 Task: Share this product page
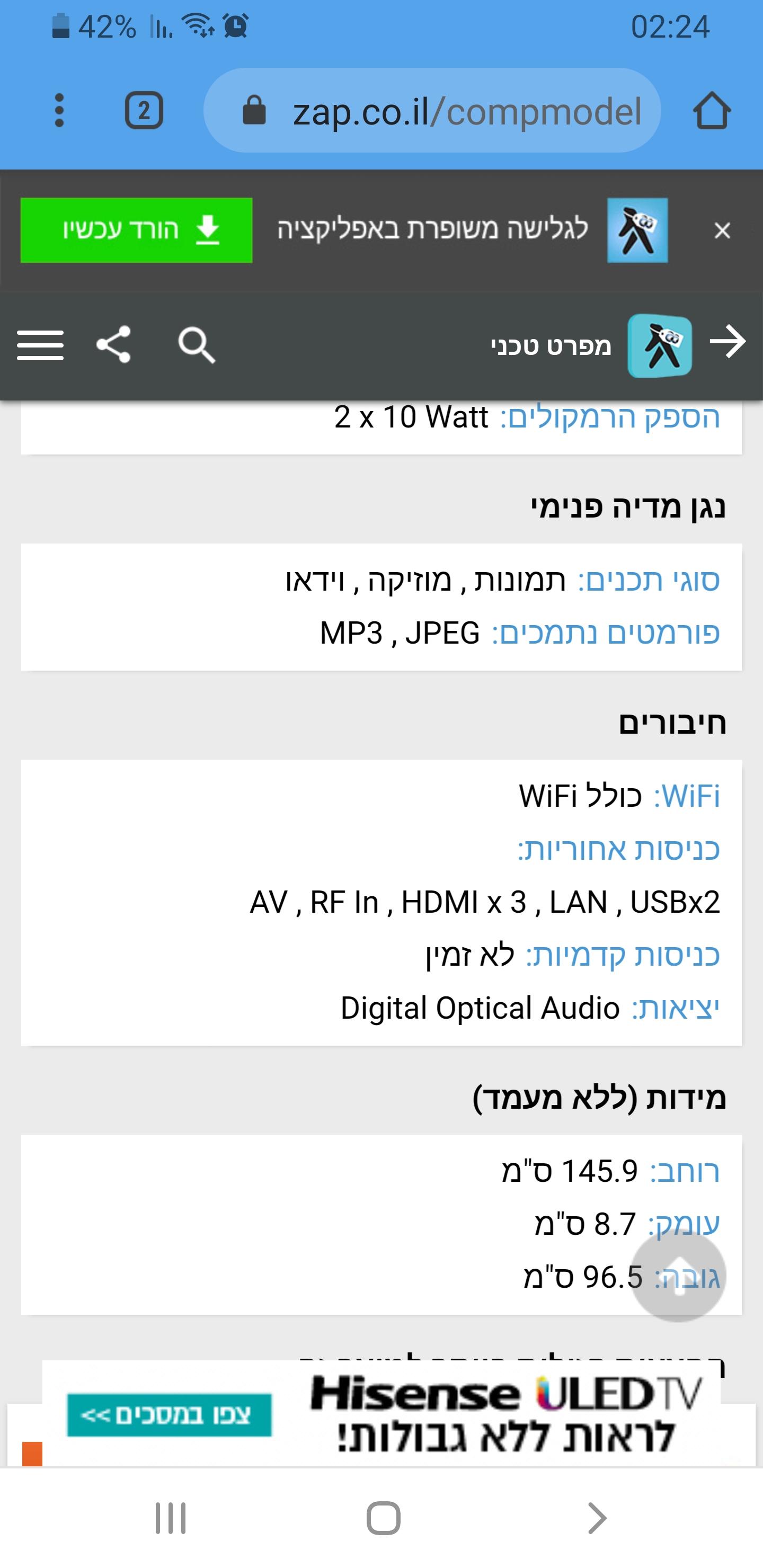tap(114, 344)
